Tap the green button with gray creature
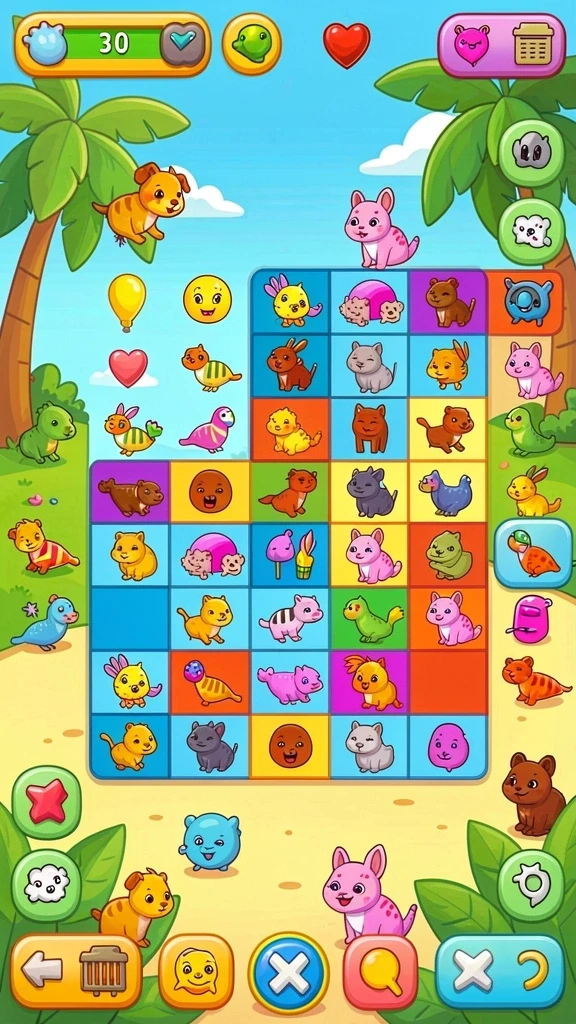The height and width of the screenshot is (1024, 576). tap(531, 153)
